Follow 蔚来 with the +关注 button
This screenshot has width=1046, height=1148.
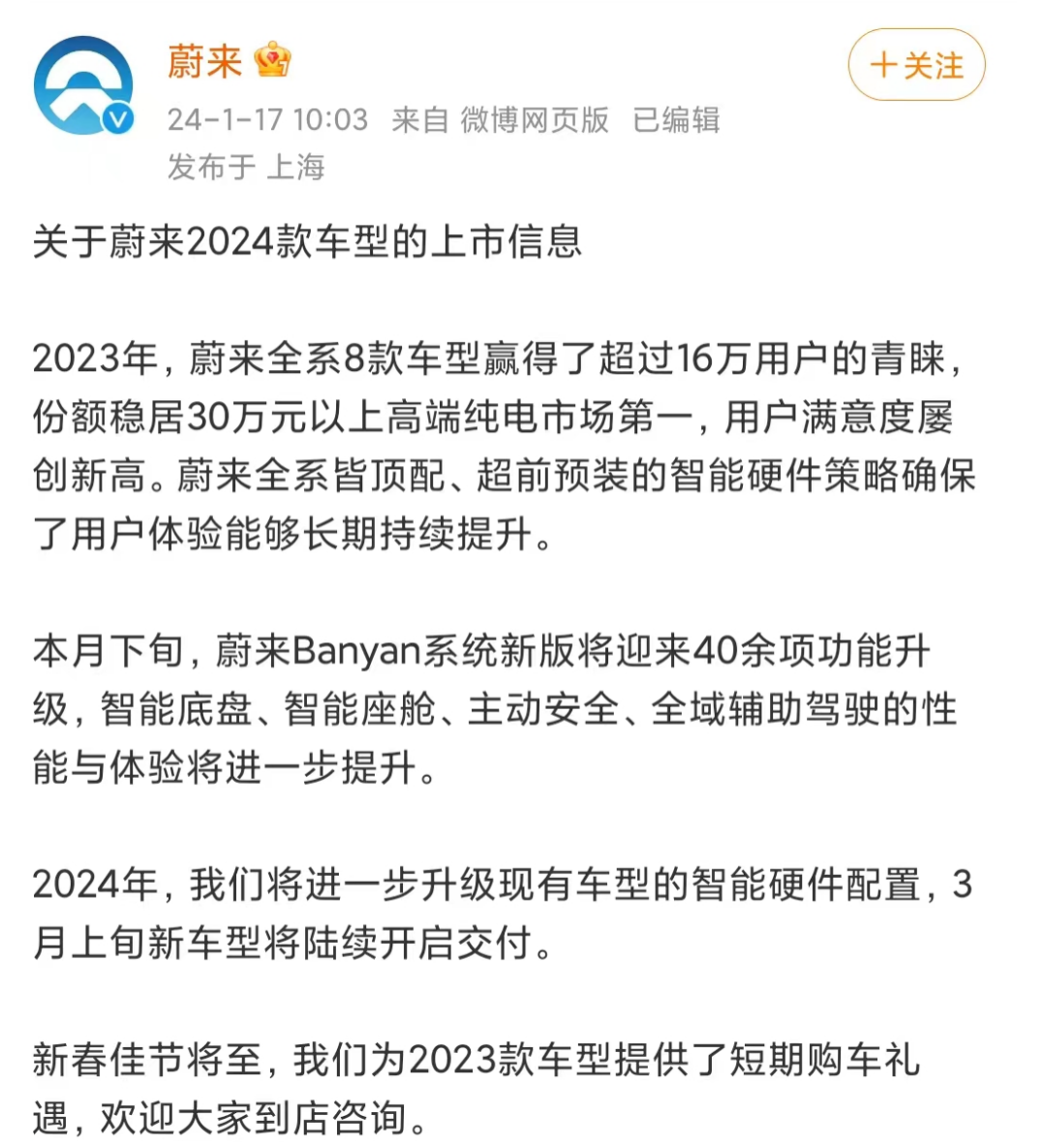916,66
